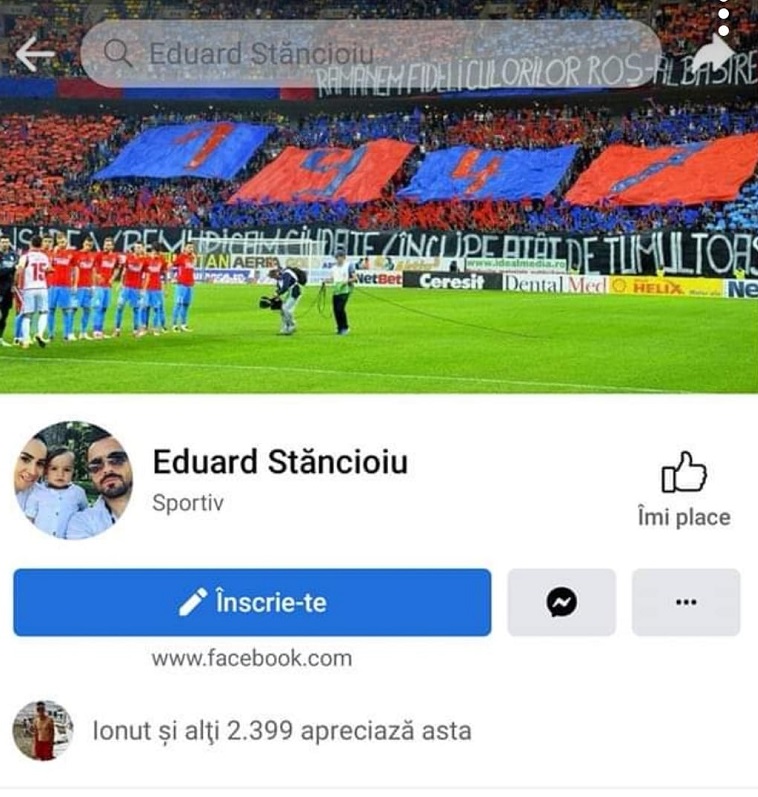Open Messenger to message the page
The width and height of the screenshot is (758, 797).
[561, 603]
